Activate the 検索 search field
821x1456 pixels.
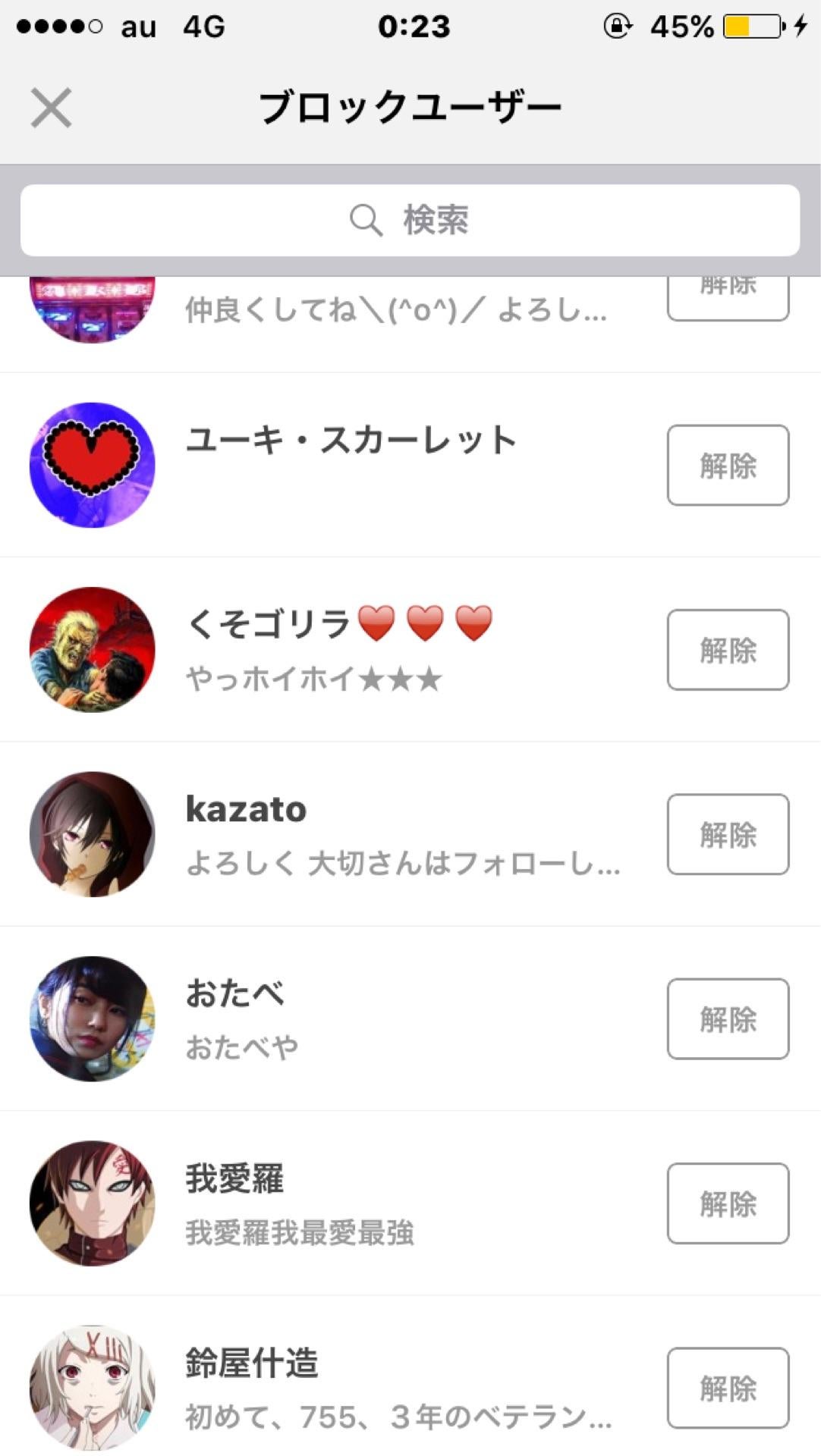pos(410,221)
